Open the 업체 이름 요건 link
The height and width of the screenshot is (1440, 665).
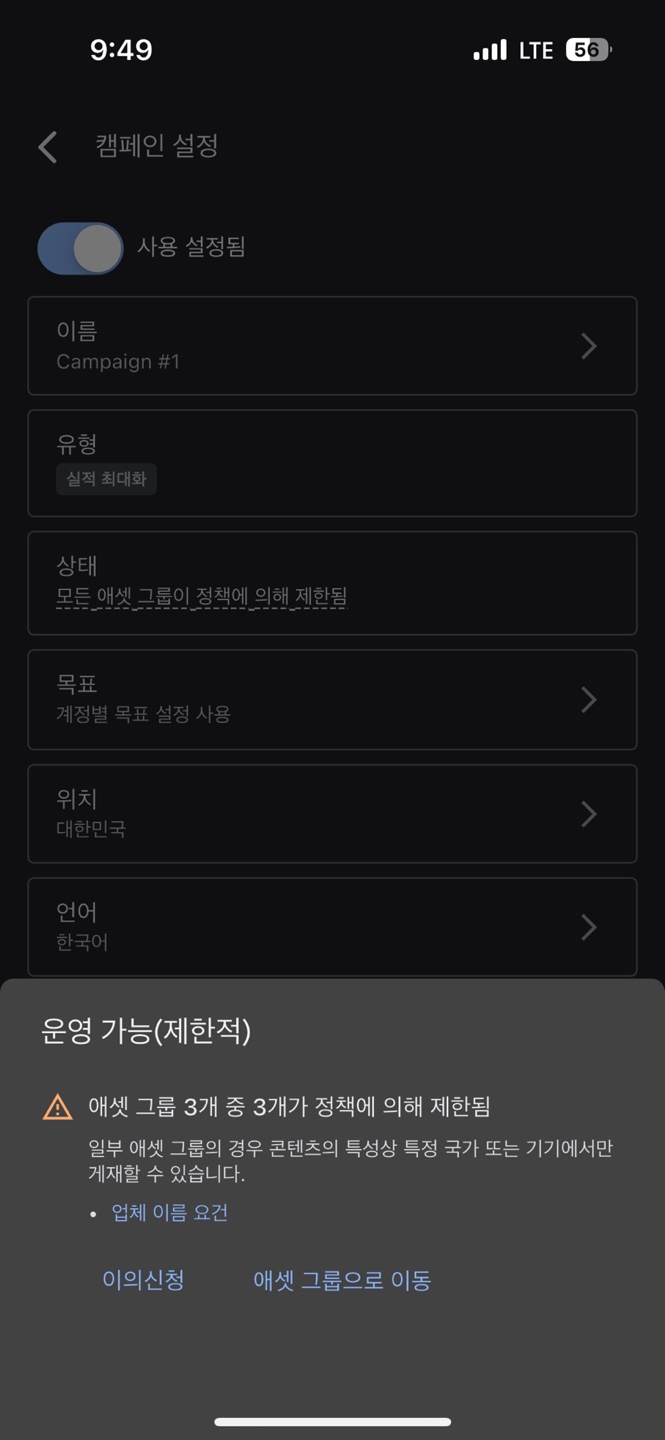[x=170, y=1213]
